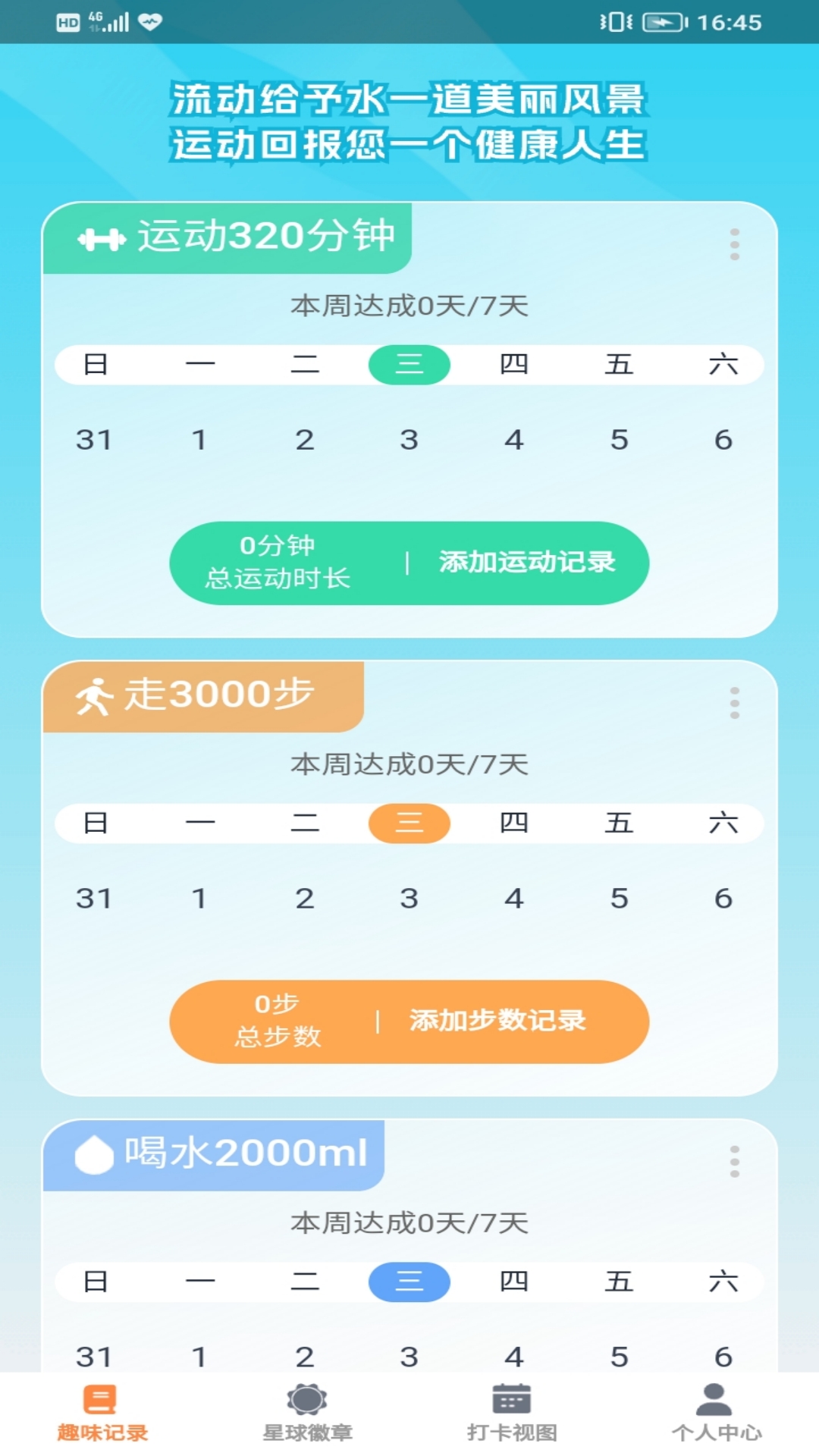The width and height of the screenshot is (819, 1456).
Task: Switch to the 星球徽章 tab
Action: click(307, 1414)
